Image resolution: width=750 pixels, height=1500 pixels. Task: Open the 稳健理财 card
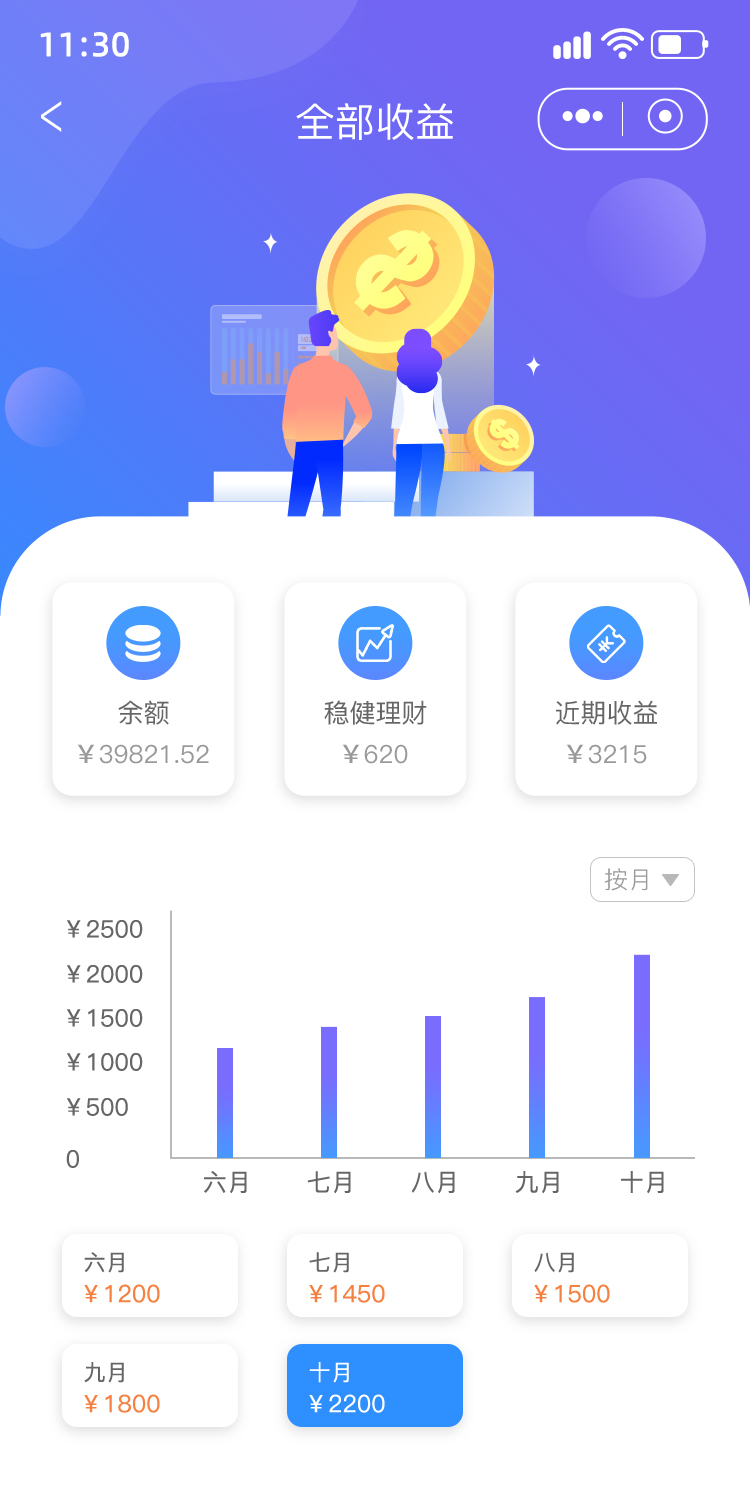pyautogui.click(x=375, y=689)
